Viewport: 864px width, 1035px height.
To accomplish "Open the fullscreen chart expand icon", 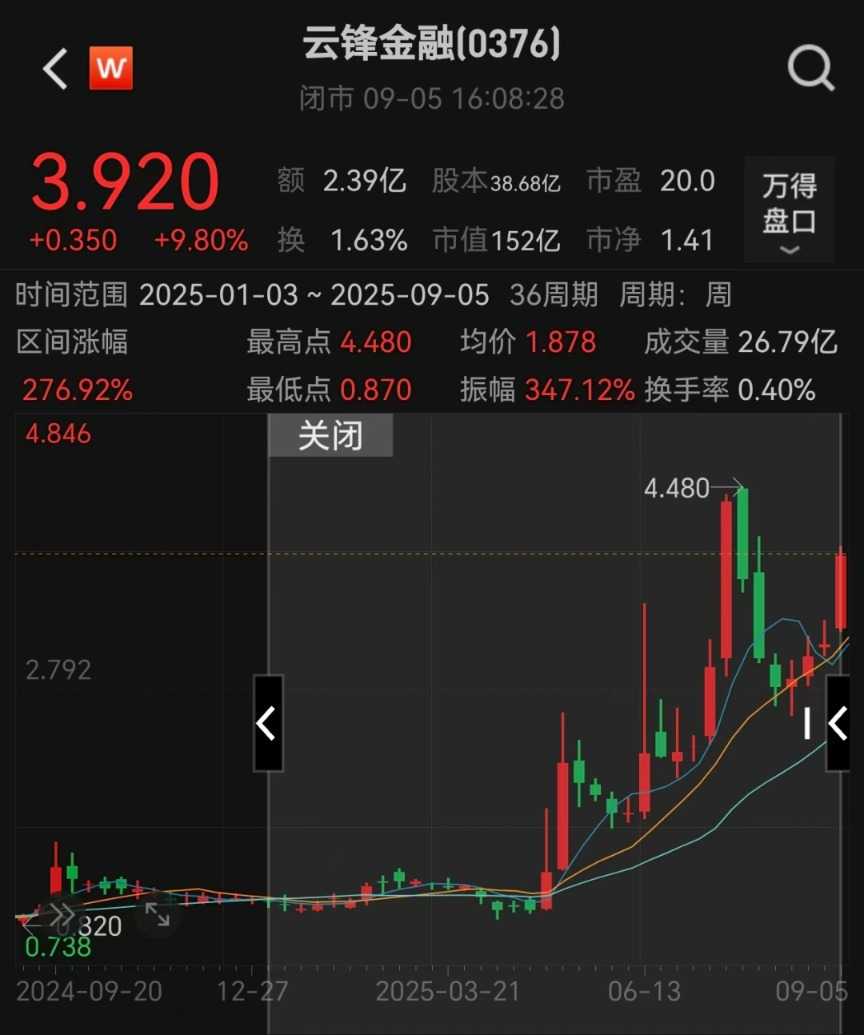I will click(157, 913).
